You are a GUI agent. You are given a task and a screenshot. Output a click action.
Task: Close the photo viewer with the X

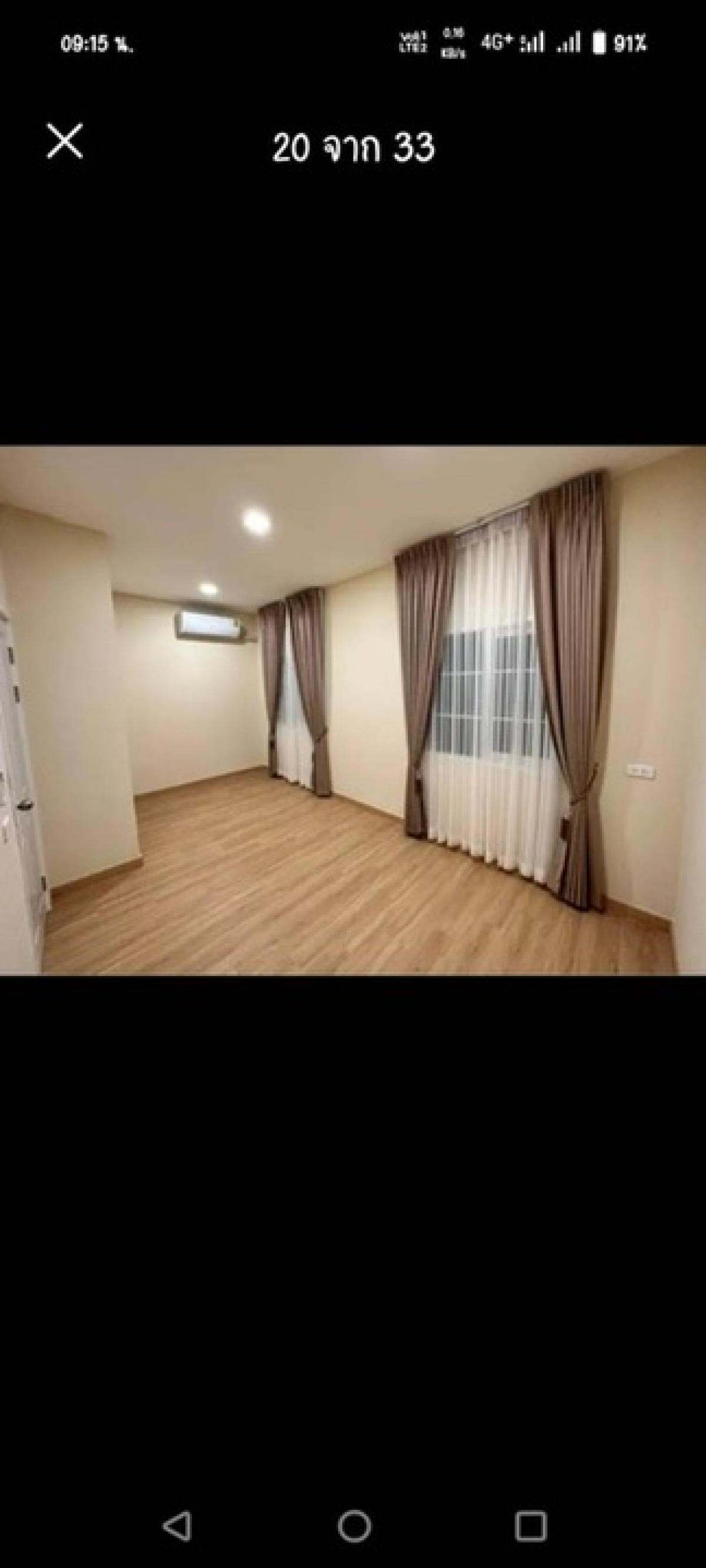[x=65, y=141]
